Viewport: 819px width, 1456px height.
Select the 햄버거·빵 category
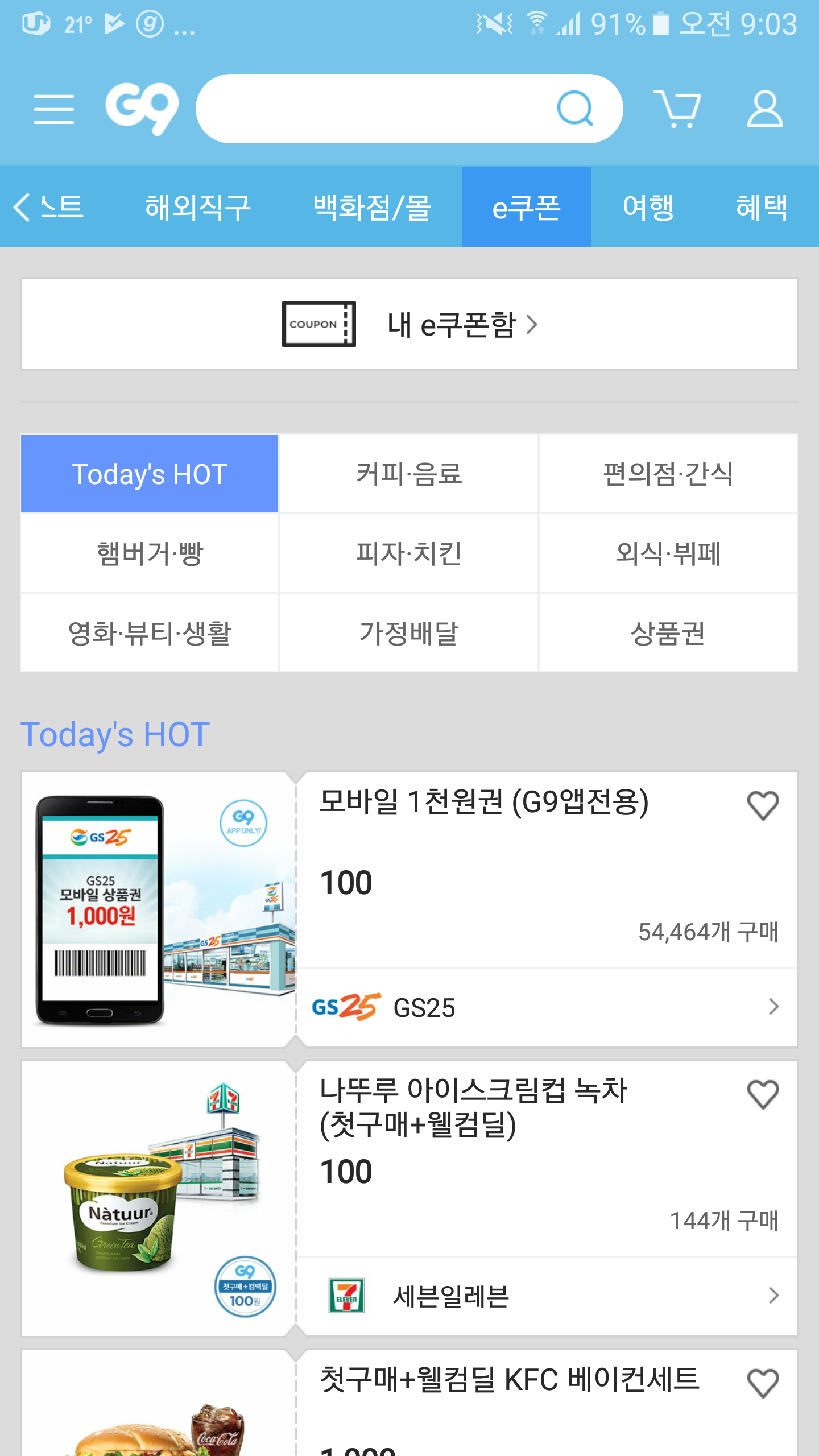(x=150, y=553)
